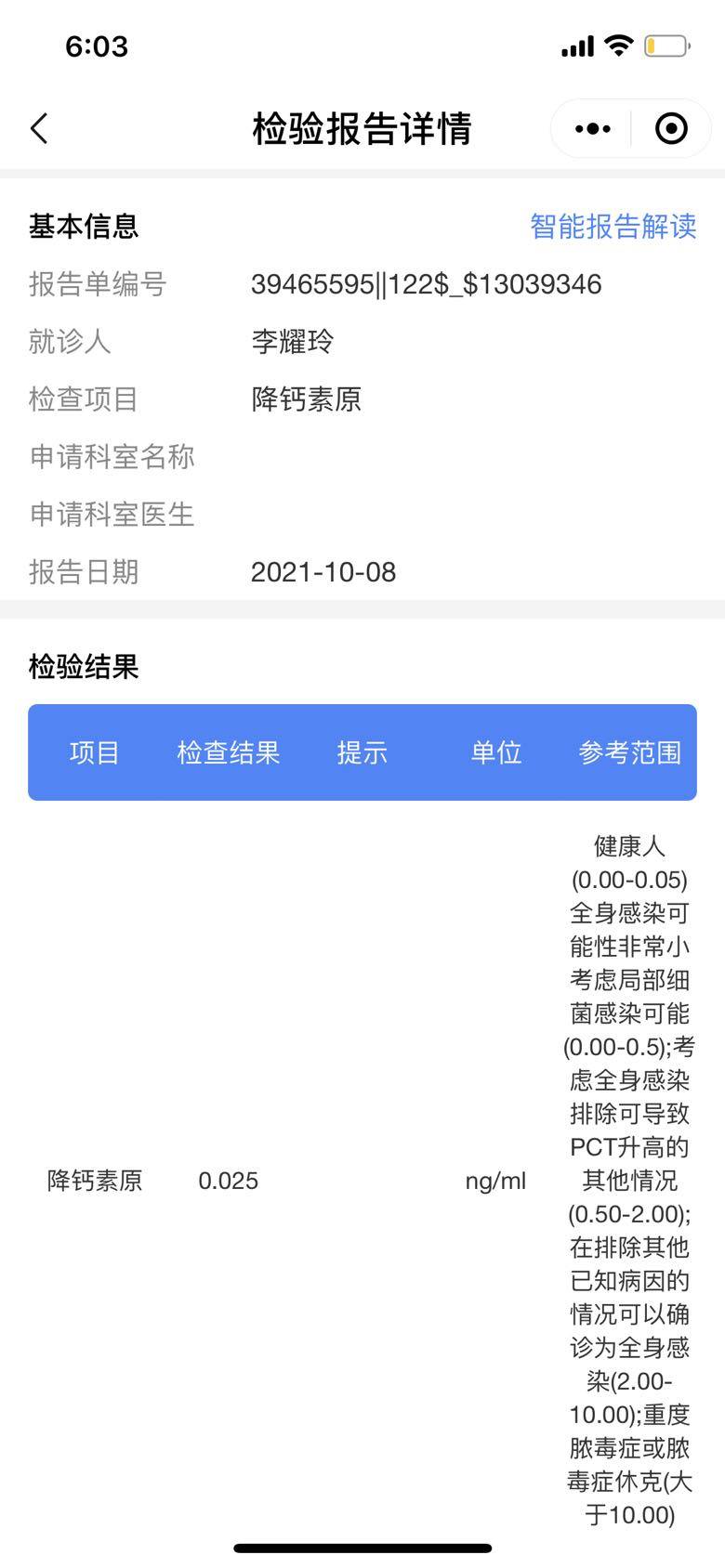Open 智能报告解读 link
Screen dimensions: 725x1568
tap(613, 227)
